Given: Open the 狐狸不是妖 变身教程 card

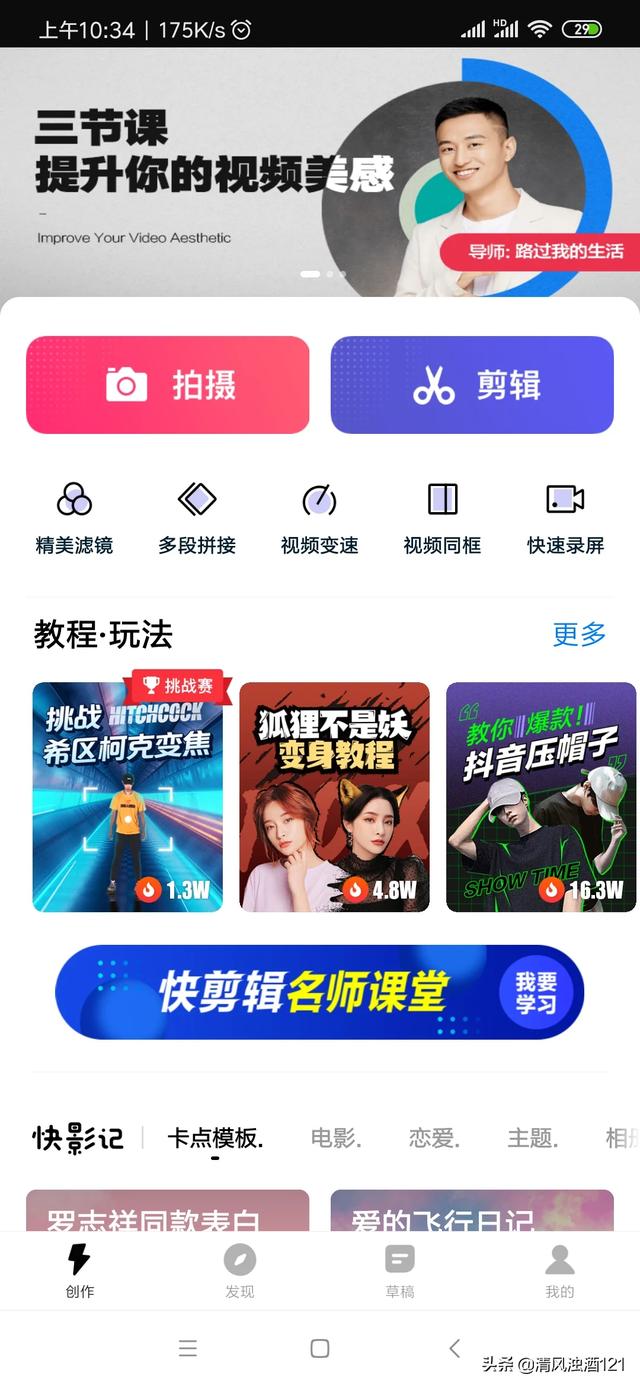Looking at the screenshot, I should 334,797.
